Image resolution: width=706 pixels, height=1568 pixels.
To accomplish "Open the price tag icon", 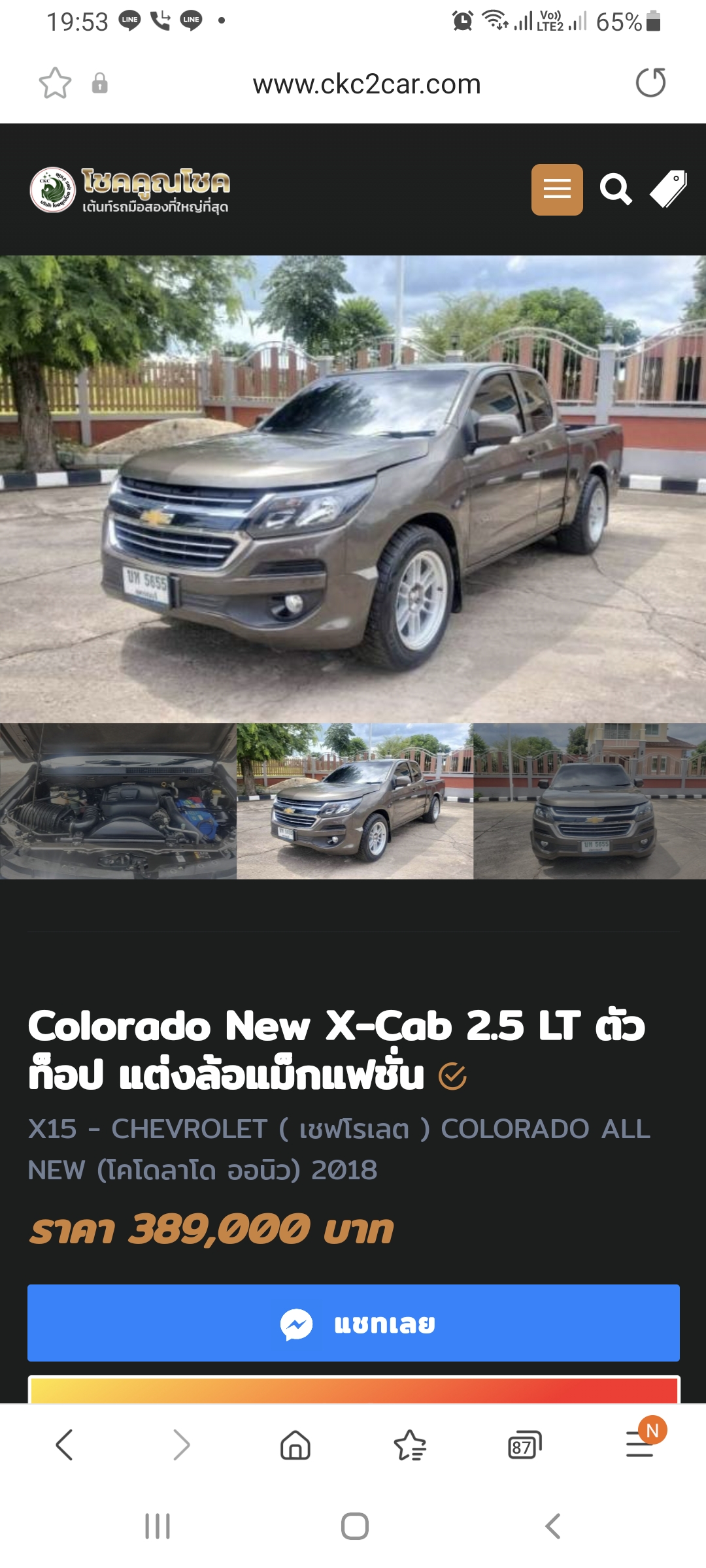I will coord(668,189).
